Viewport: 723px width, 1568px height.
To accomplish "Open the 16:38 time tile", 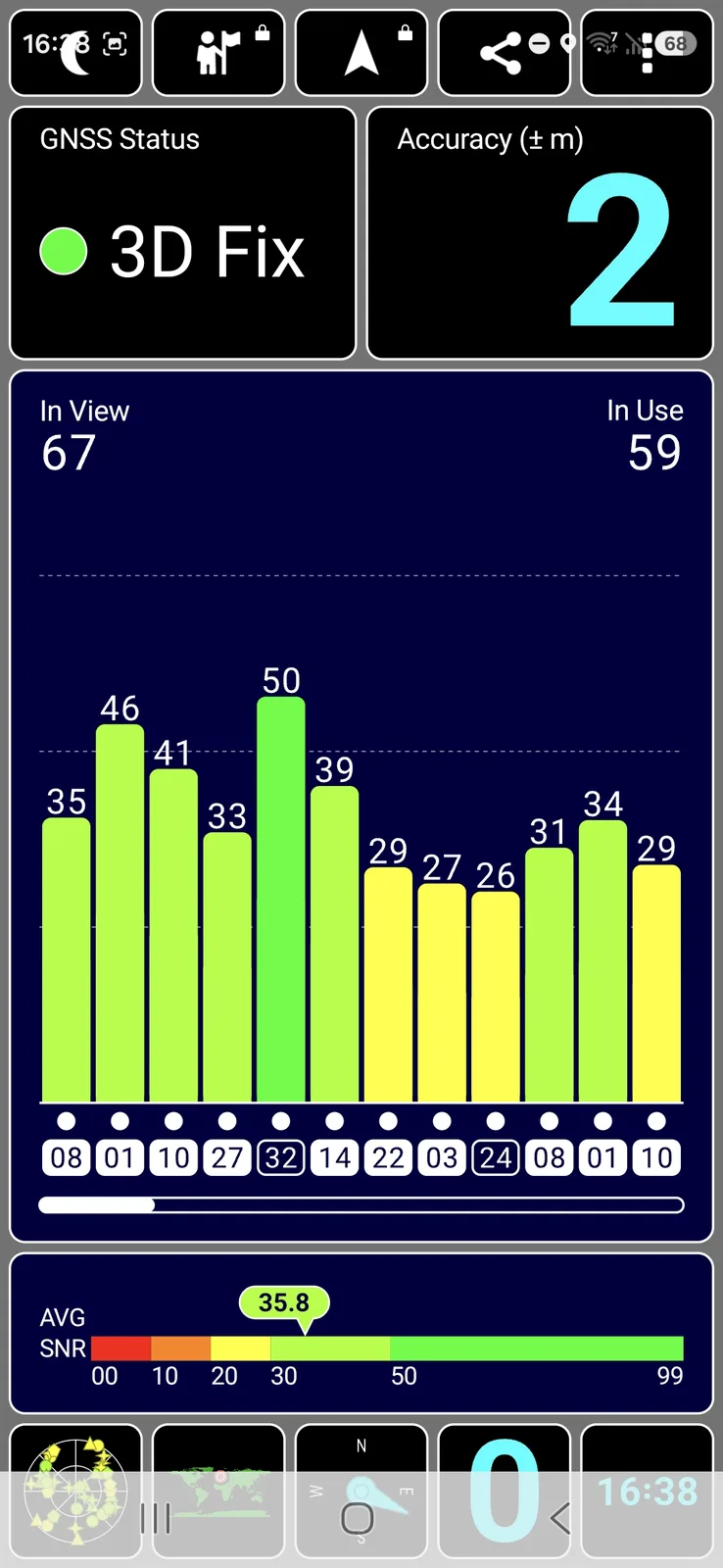I will 647,1490.
